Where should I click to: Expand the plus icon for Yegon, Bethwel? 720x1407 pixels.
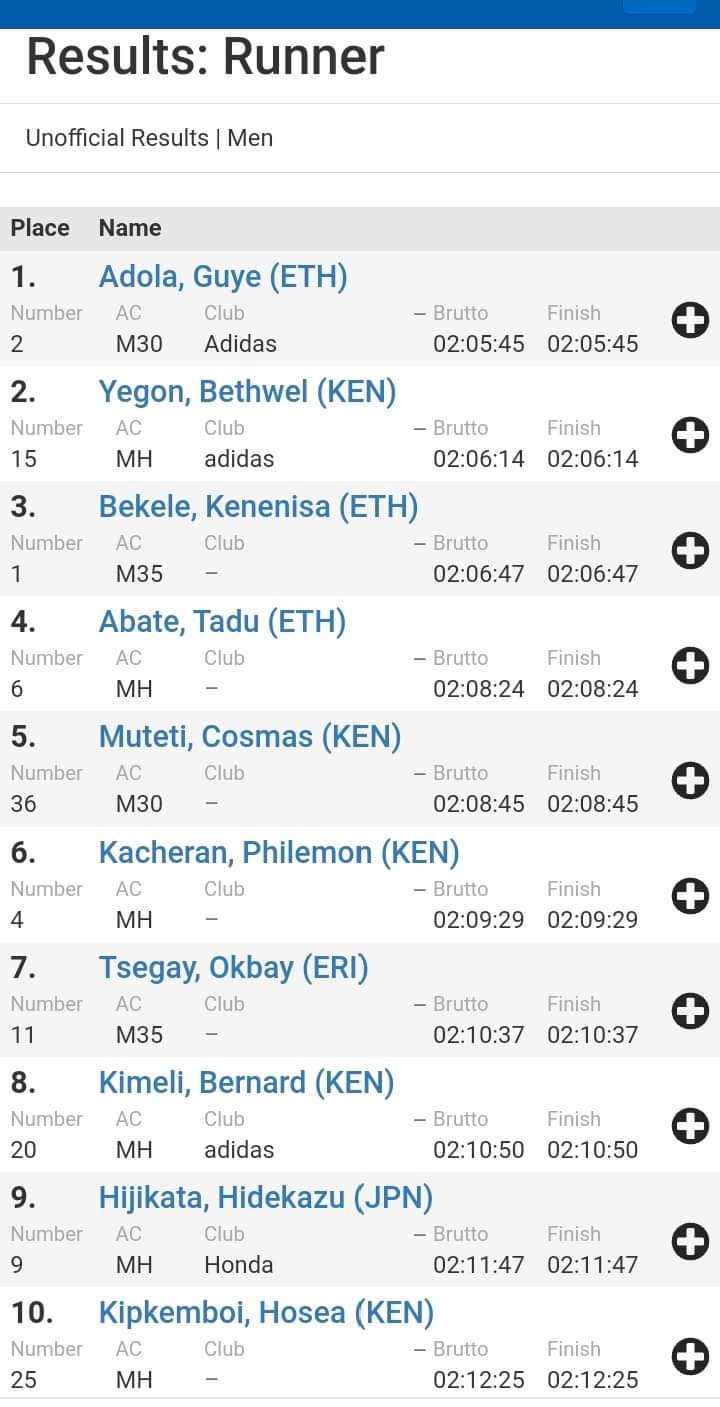pos(690,435)
